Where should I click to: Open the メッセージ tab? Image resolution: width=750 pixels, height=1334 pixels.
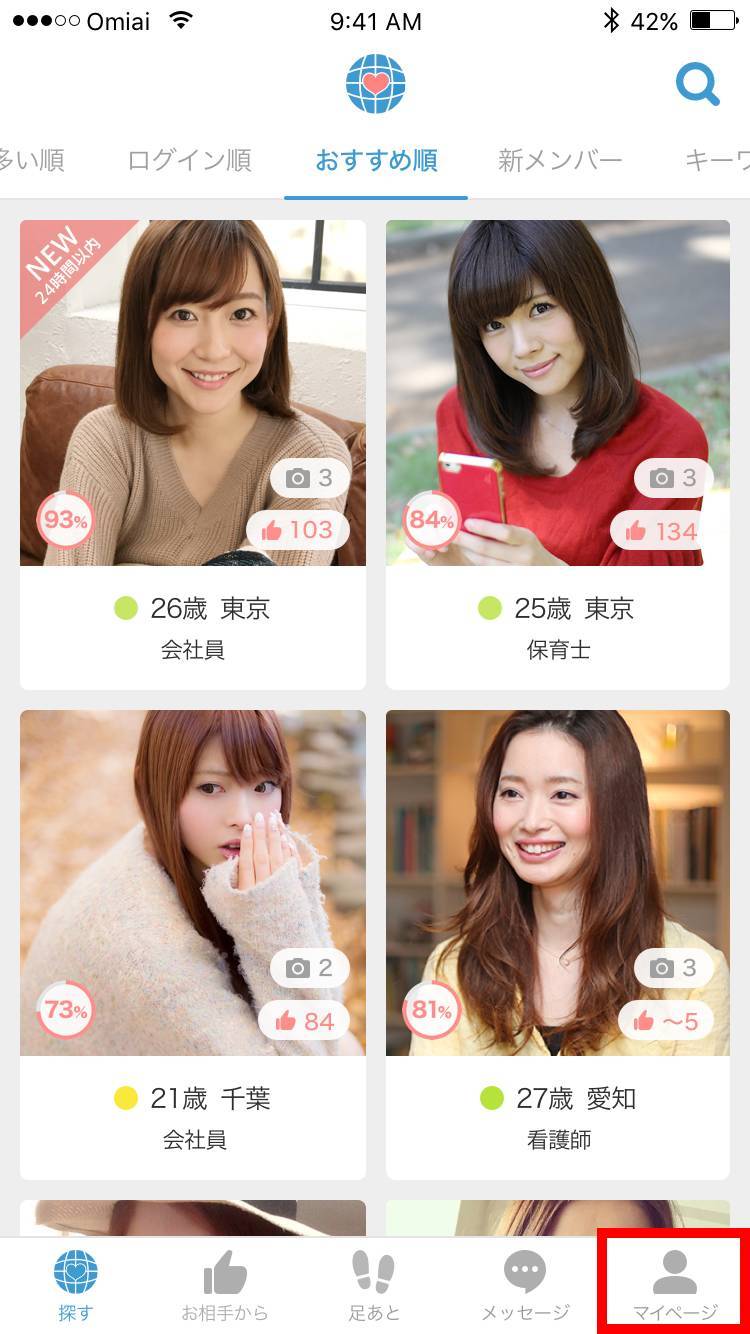tap(525, 1286)
